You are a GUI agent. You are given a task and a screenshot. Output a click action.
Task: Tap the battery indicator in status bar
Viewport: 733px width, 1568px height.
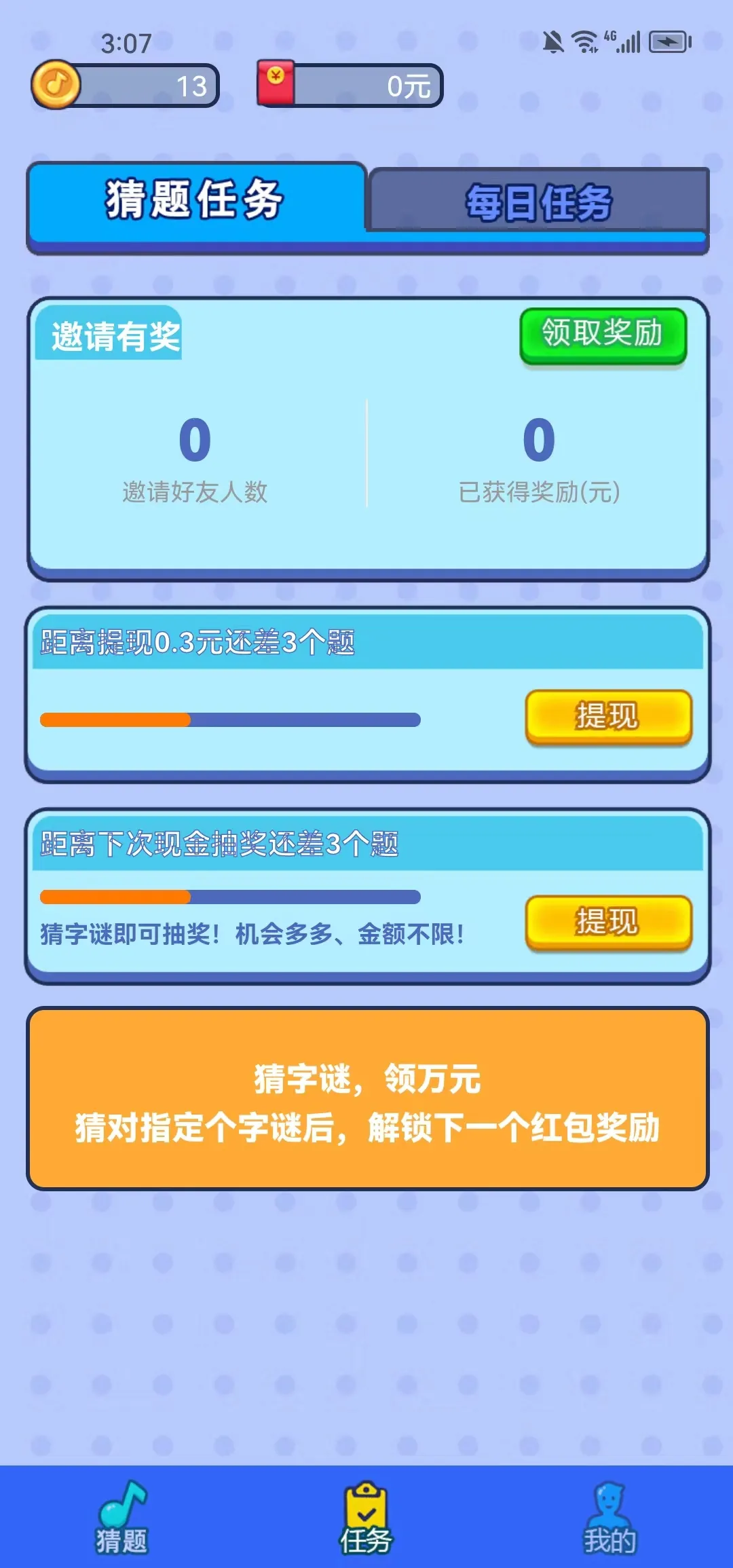[x=668, y=42]
